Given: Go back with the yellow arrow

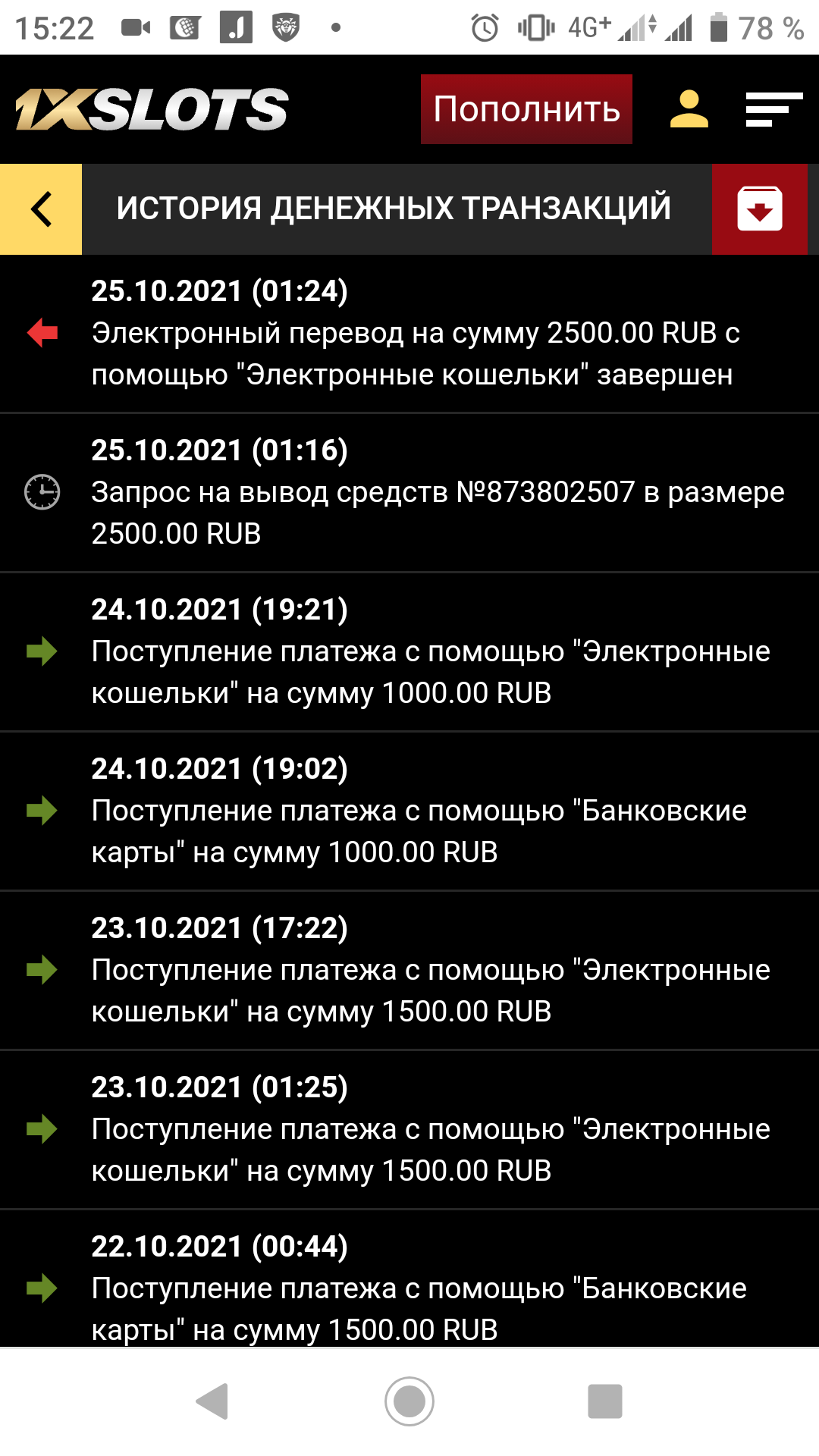Looking at the screenshot, I should [x=41, y=209].
